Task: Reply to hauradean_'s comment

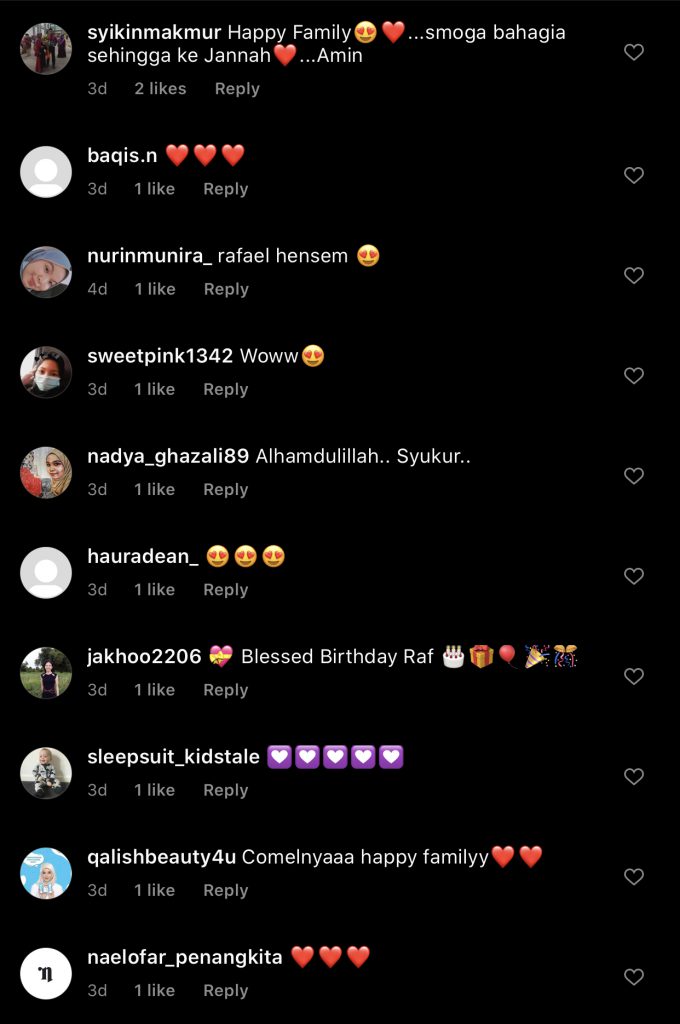Action: (x=226, y=590)
